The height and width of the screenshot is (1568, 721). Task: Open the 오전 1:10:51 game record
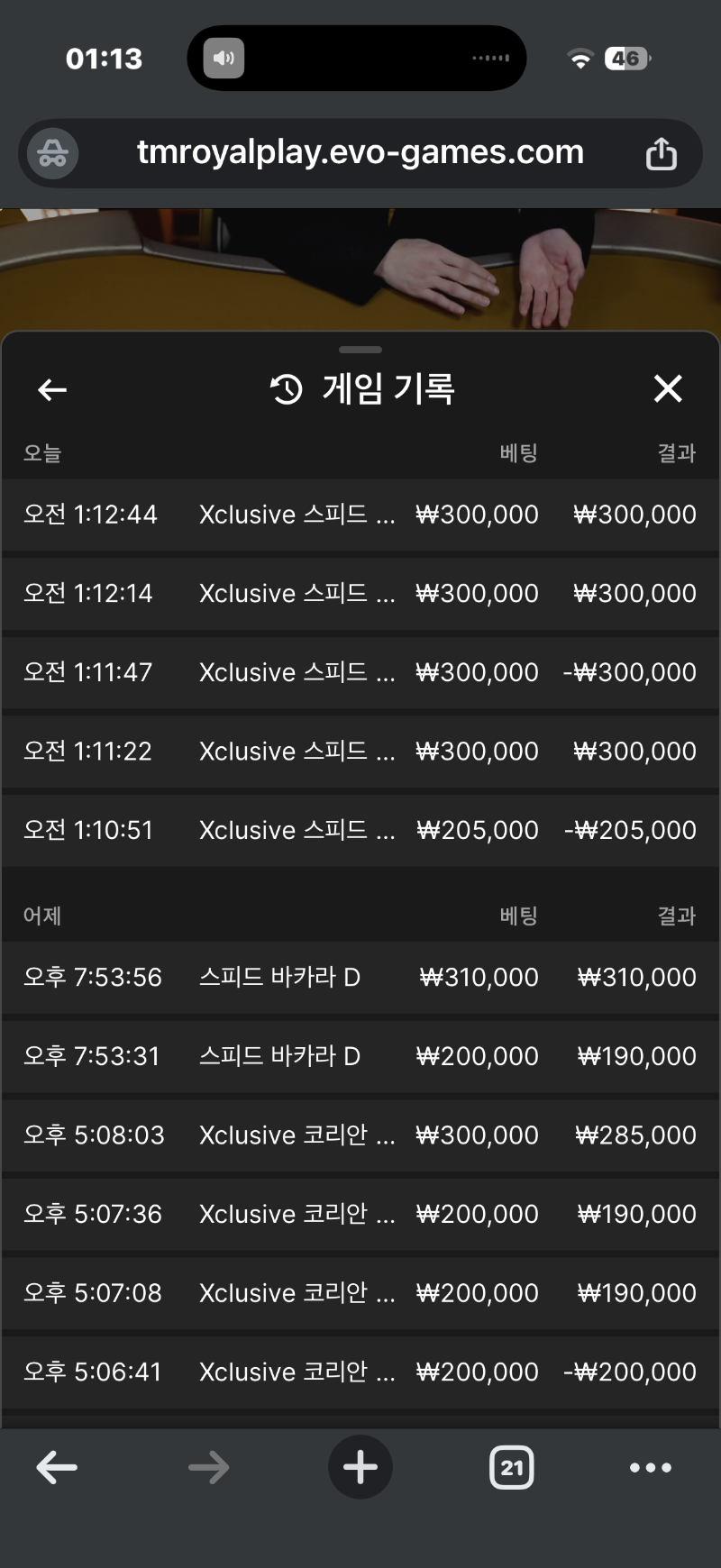(x=360, y=830)
